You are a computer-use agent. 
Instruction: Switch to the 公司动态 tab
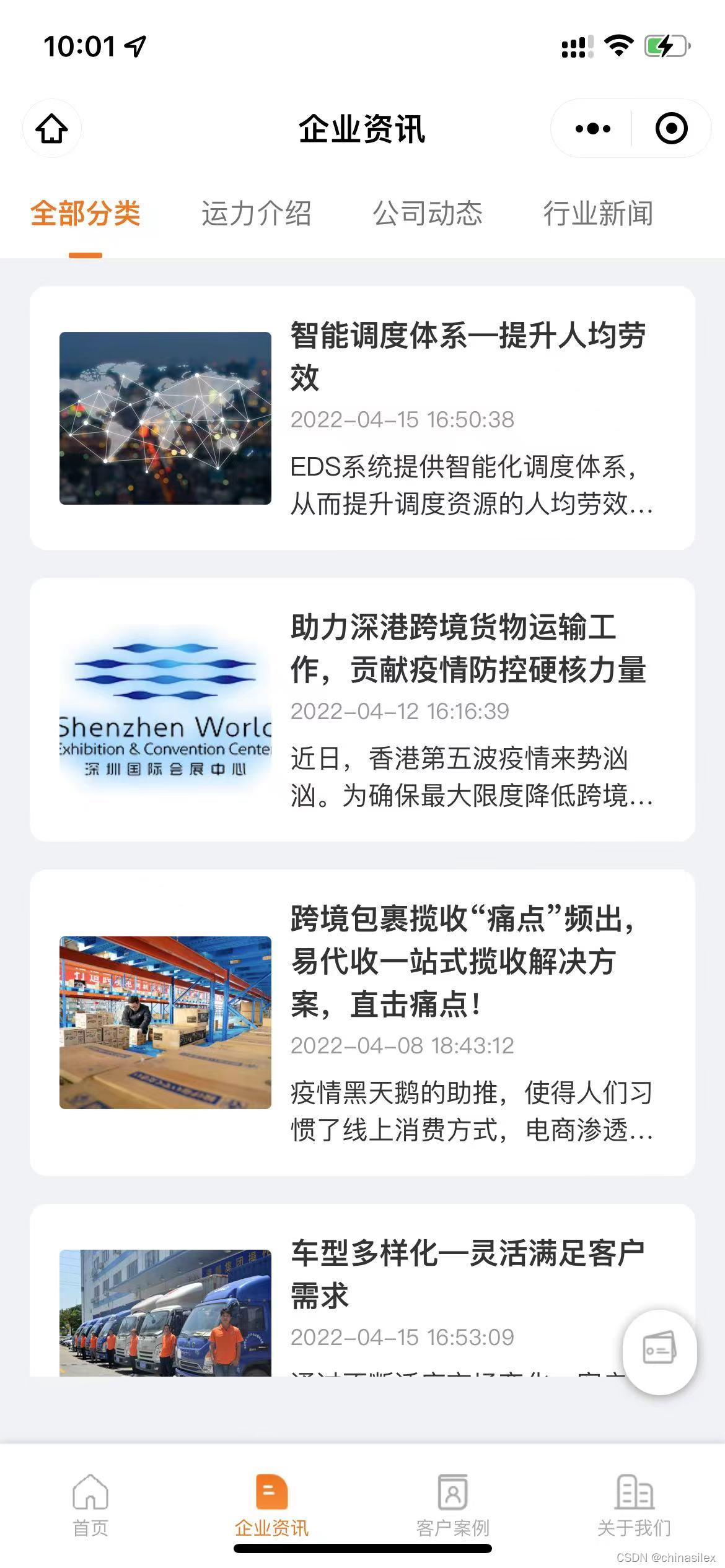tap(427, 214)
